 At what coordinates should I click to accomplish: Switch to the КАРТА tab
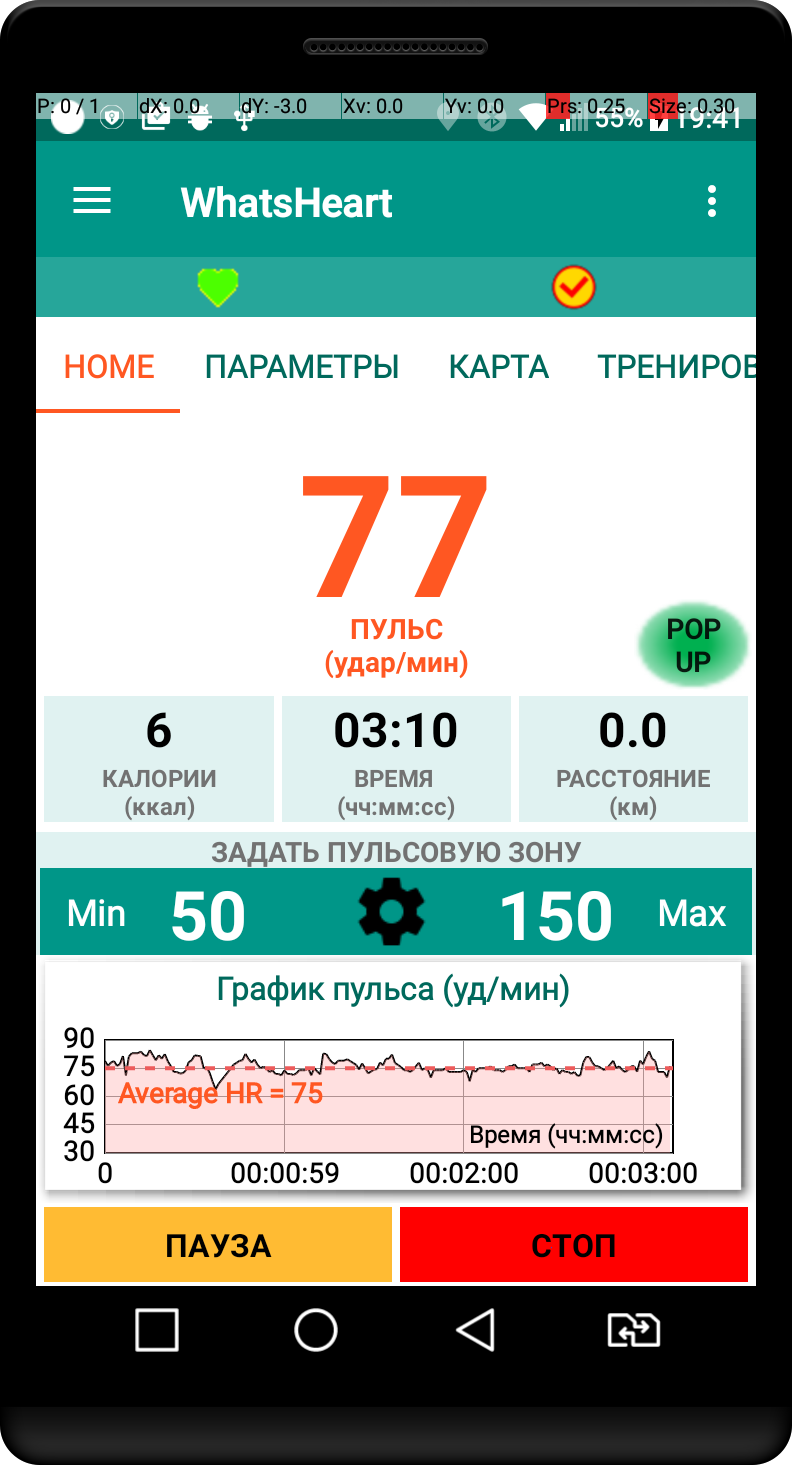point(499,367)
